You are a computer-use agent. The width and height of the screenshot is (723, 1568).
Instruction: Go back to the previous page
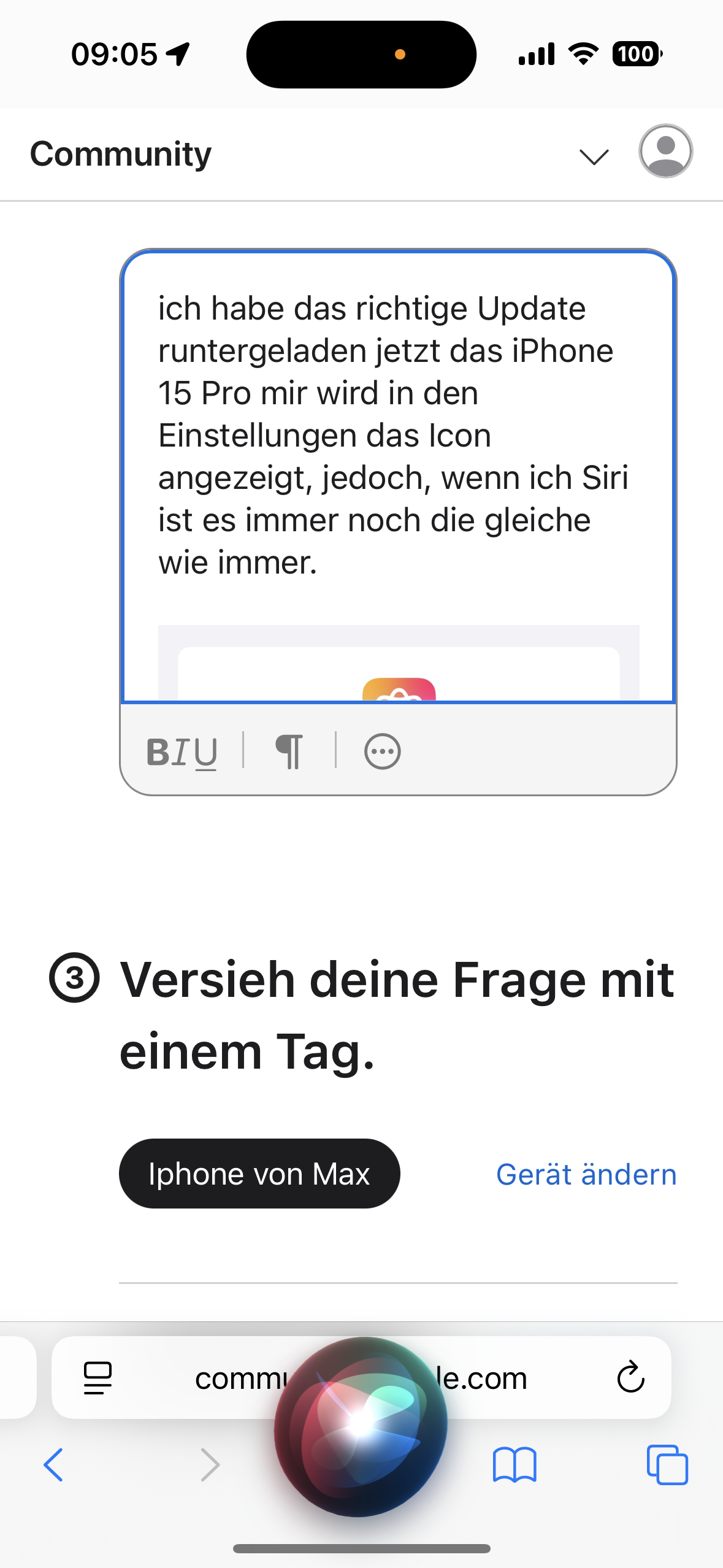pos(54,1465)
